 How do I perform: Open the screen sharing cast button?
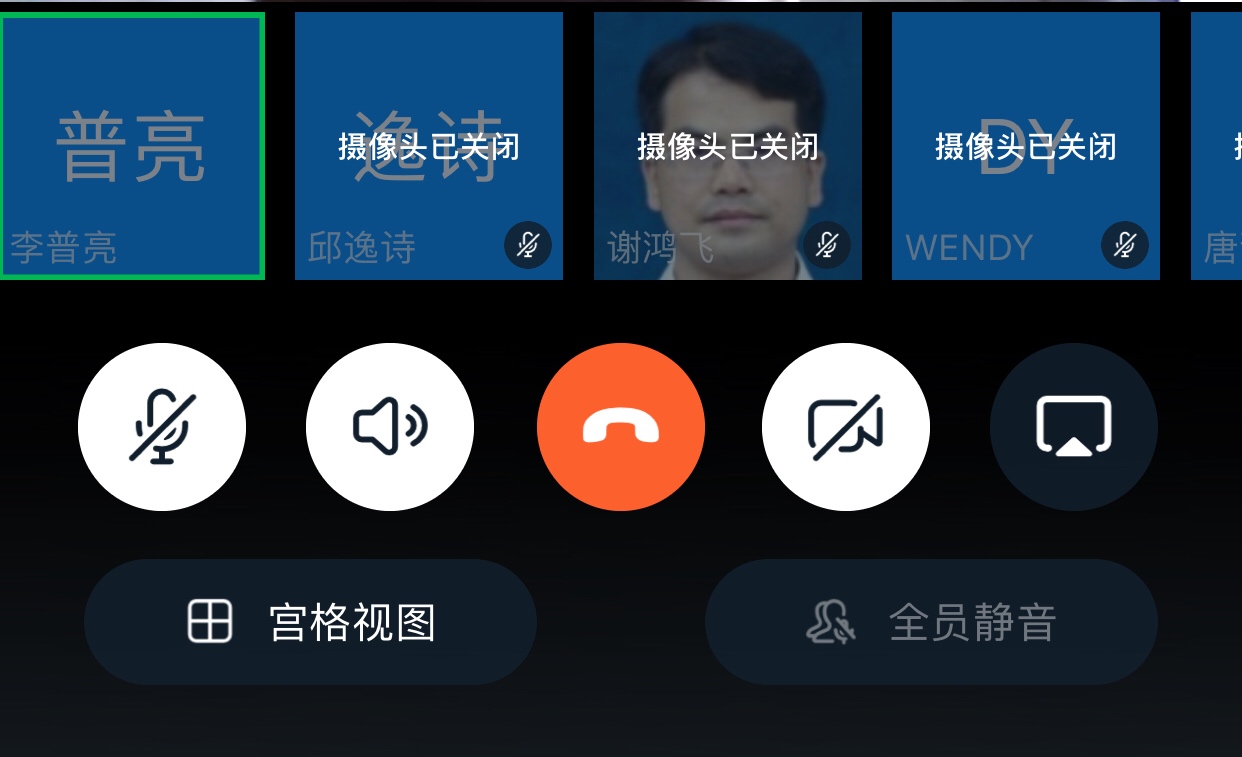(x=1074, y=427)
